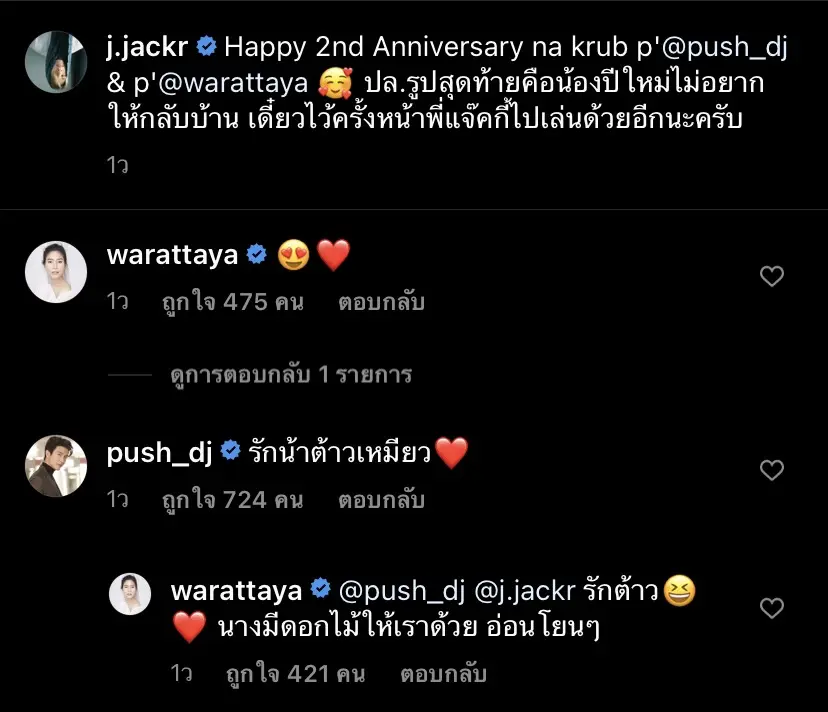View who liked: ถูกใจ 475 คน
Viewport: 828px width, 712px height.
232,301
